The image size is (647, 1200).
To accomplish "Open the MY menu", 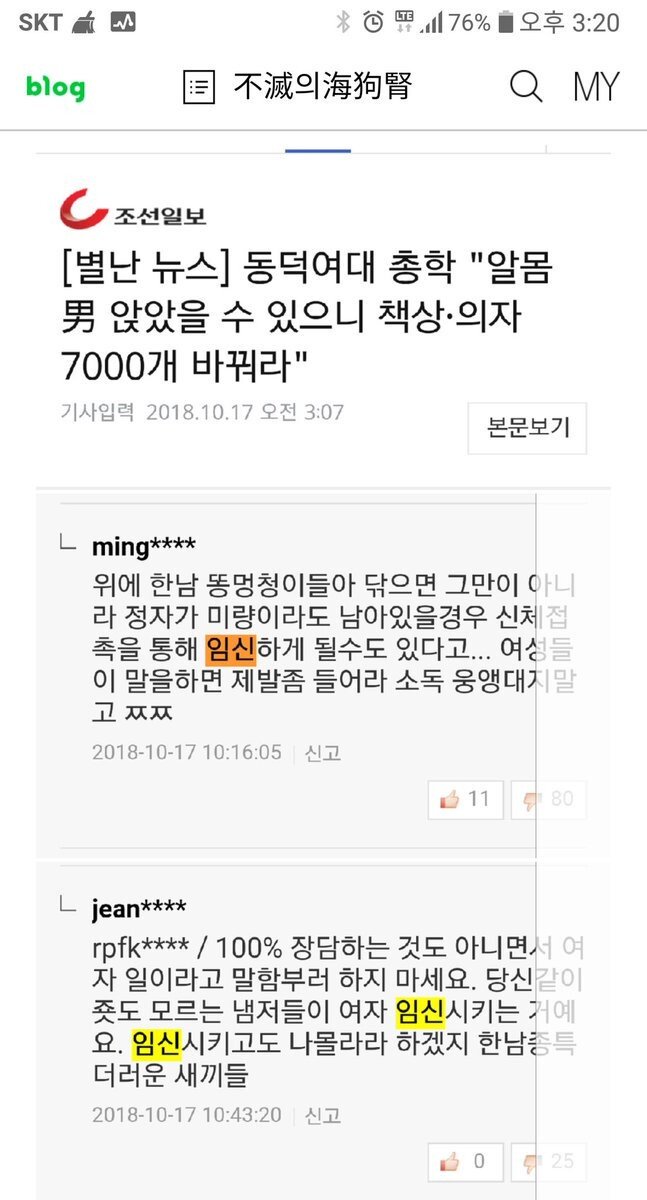I will pos(596,87).
